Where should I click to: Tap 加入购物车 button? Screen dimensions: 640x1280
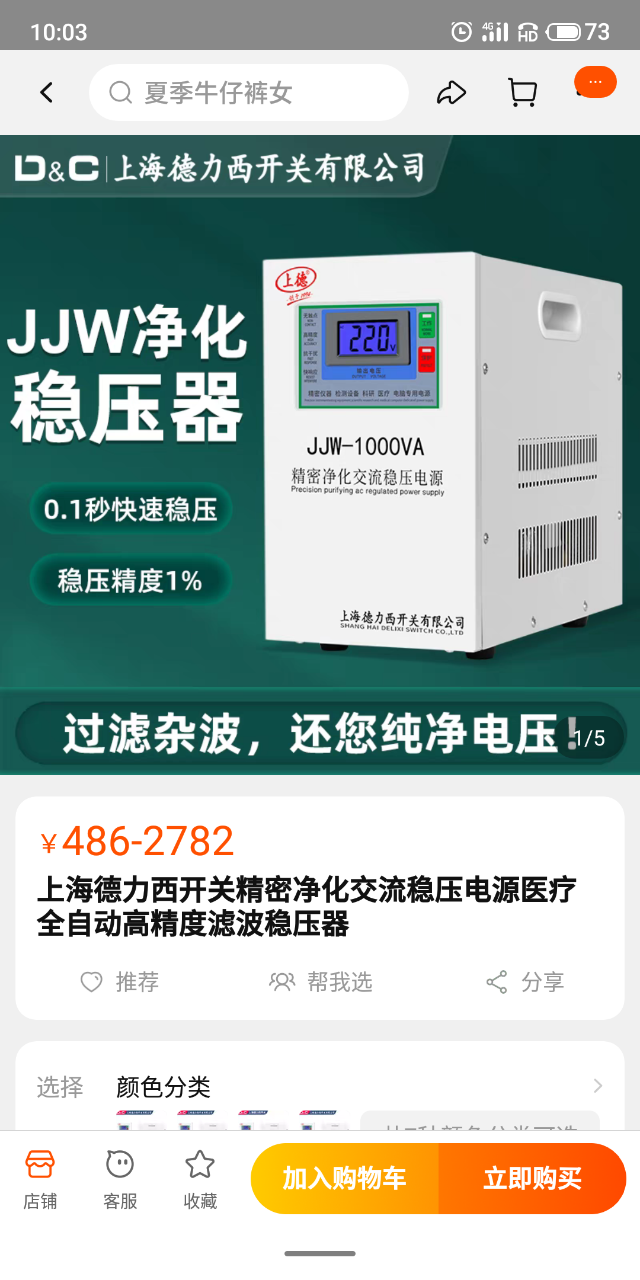[x=344, y=1178]
